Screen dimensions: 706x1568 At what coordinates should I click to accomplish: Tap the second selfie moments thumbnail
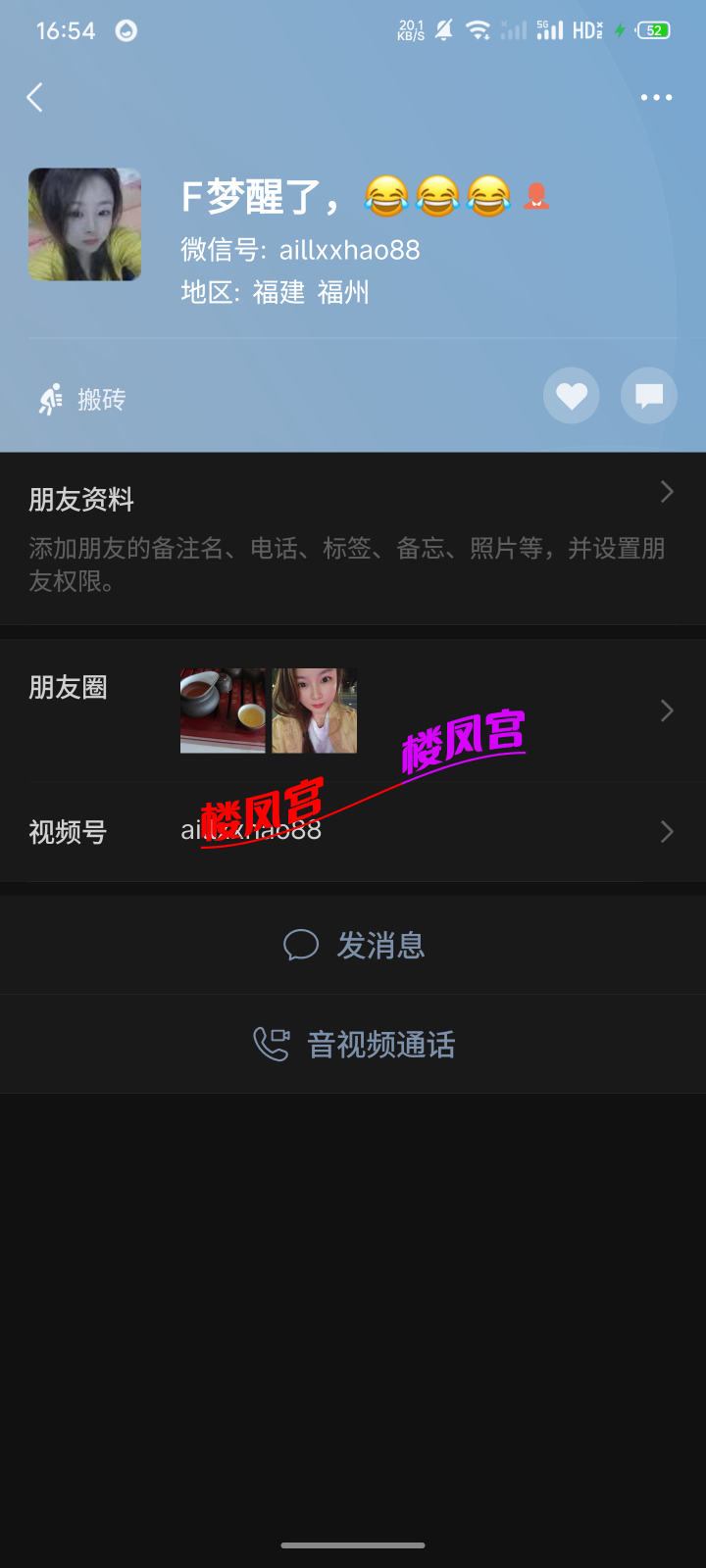[313, 710]
